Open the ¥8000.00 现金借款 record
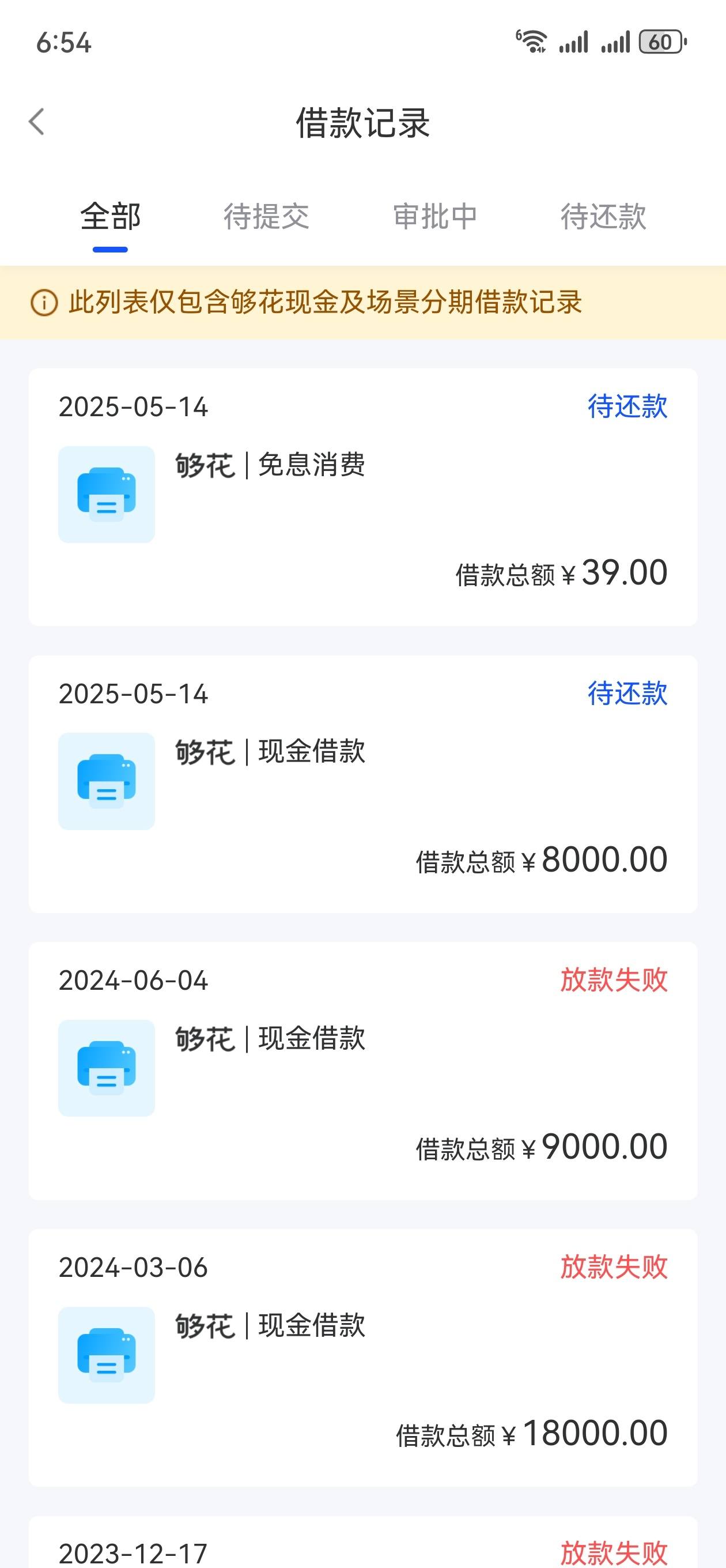726x1568 pixels. click(362, 784)
